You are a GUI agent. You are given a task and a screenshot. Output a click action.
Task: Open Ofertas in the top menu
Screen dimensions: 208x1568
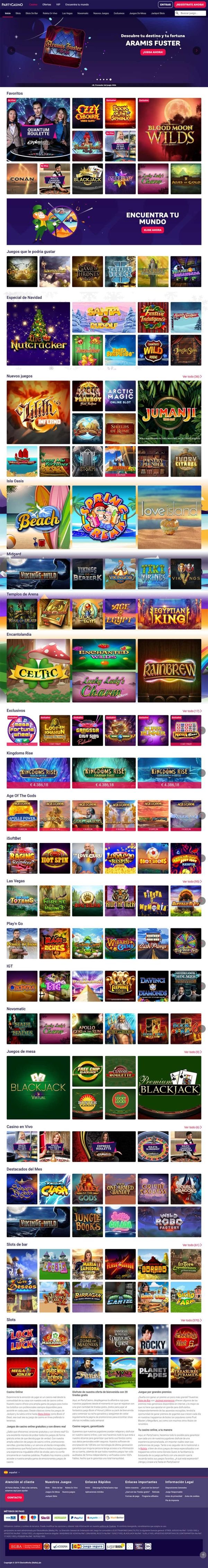[x=46, y=4]
